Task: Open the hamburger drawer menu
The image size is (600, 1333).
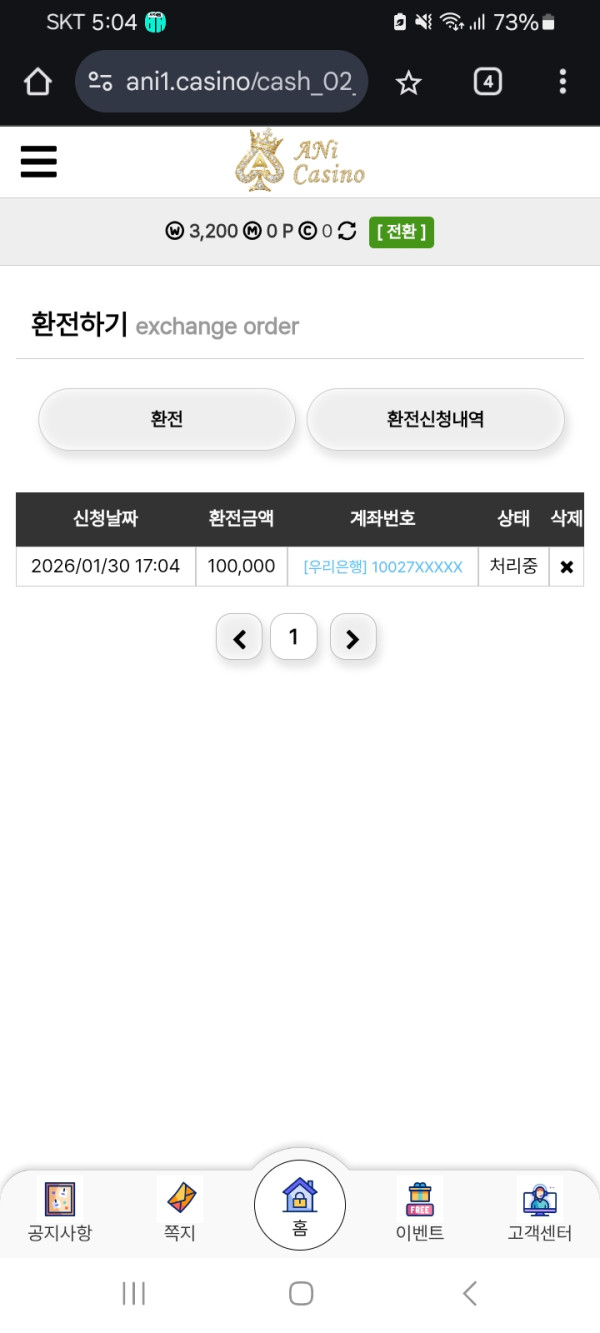Action: [39, 161]
